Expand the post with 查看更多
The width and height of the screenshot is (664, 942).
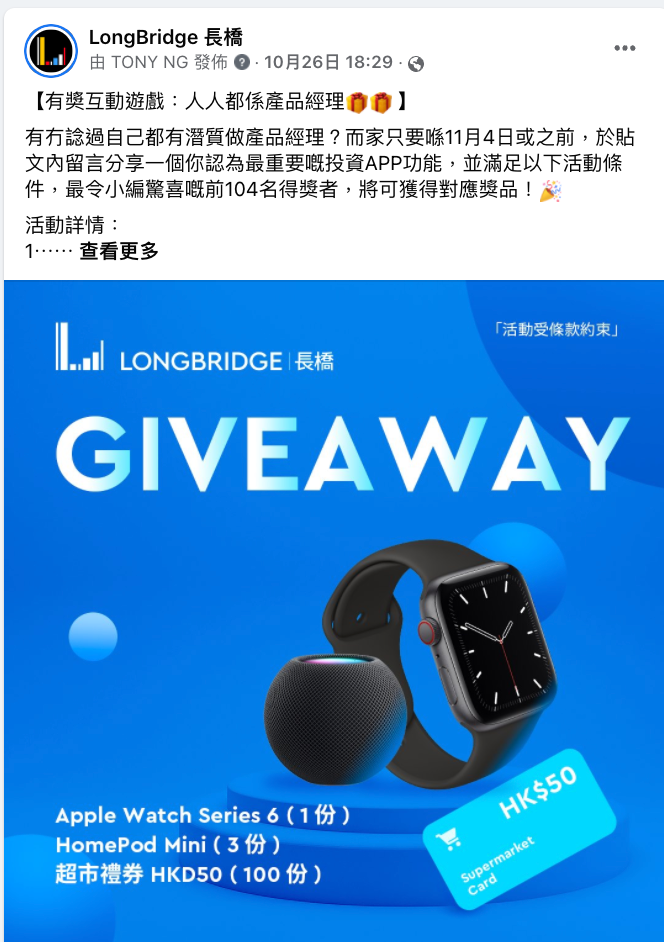[x=119, y=251]
